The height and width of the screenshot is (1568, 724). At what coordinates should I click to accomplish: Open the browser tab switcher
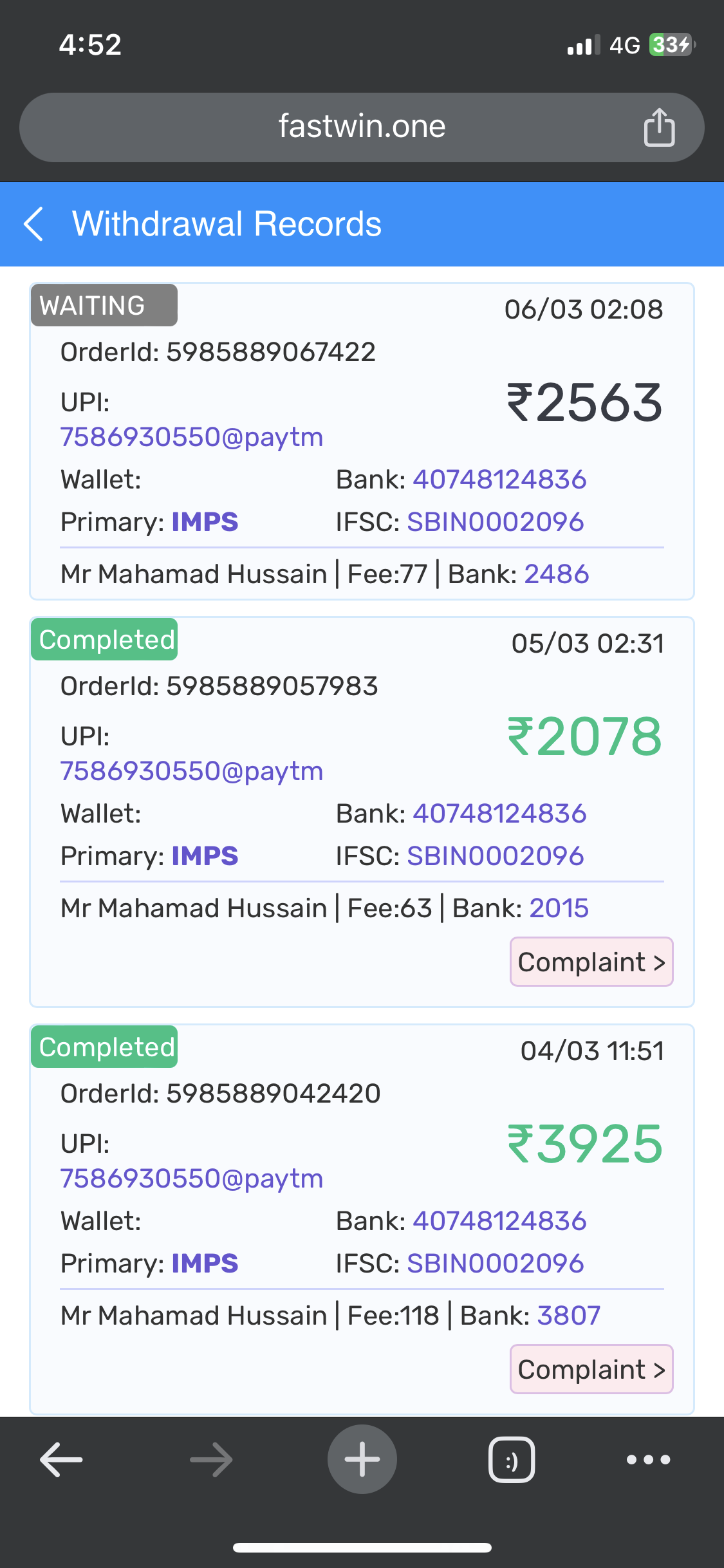coord(512,1459)
